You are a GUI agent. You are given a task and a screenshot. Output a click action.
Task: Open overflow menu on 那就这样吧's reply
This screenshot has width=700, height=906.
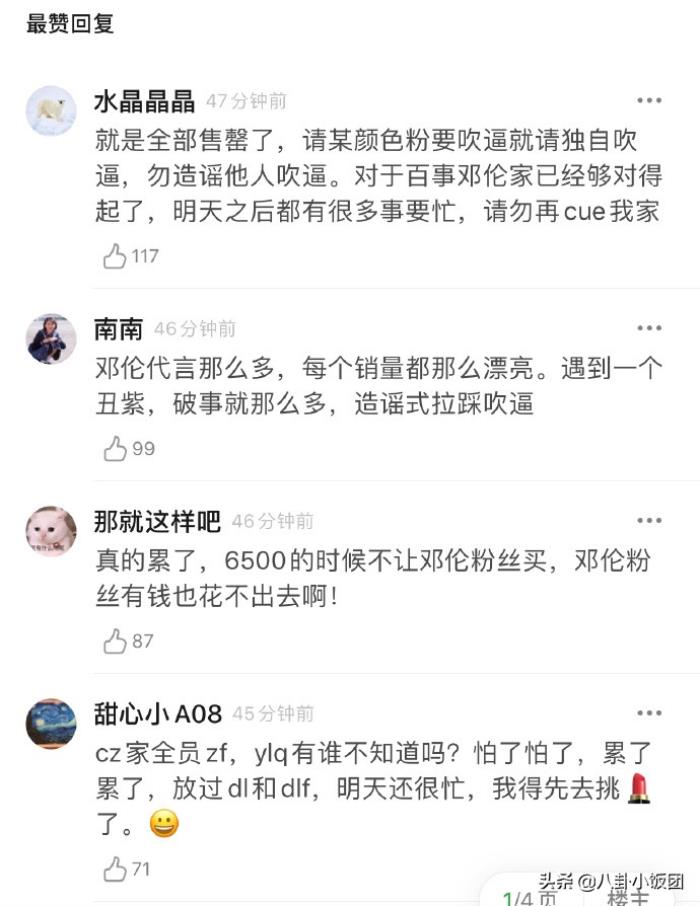tap(649, 521)
